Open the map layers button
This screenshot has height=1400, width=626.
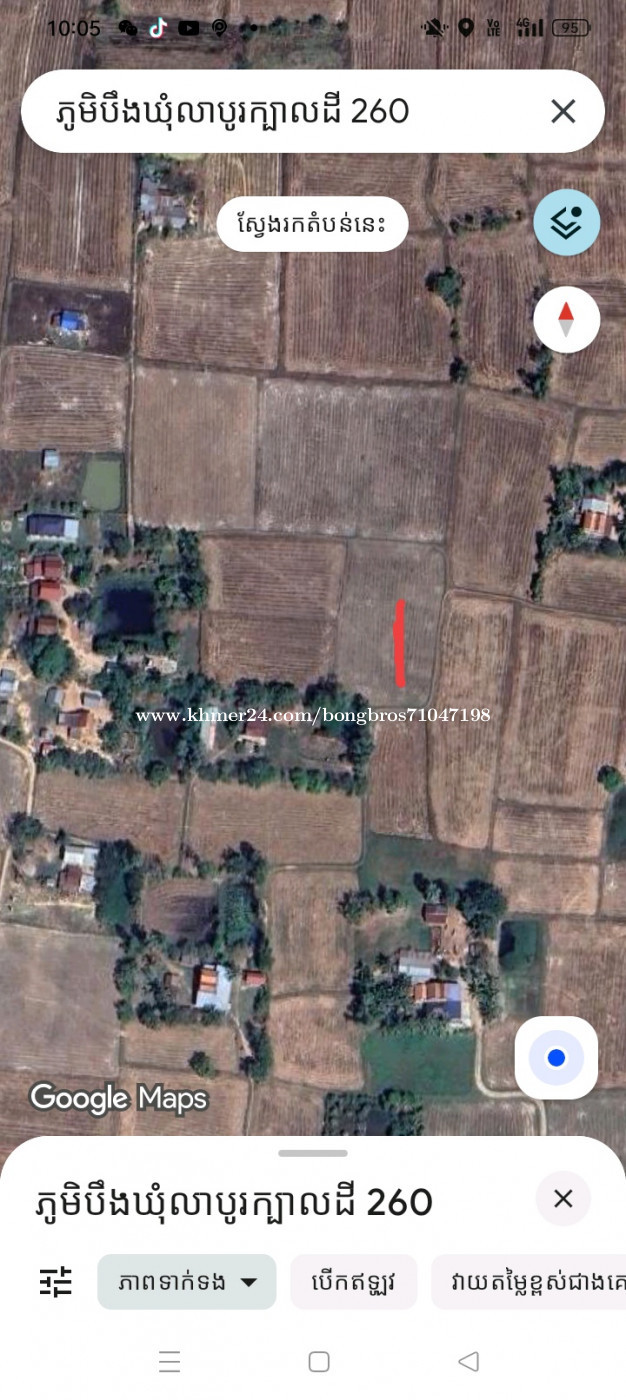[x=566, y=223]
